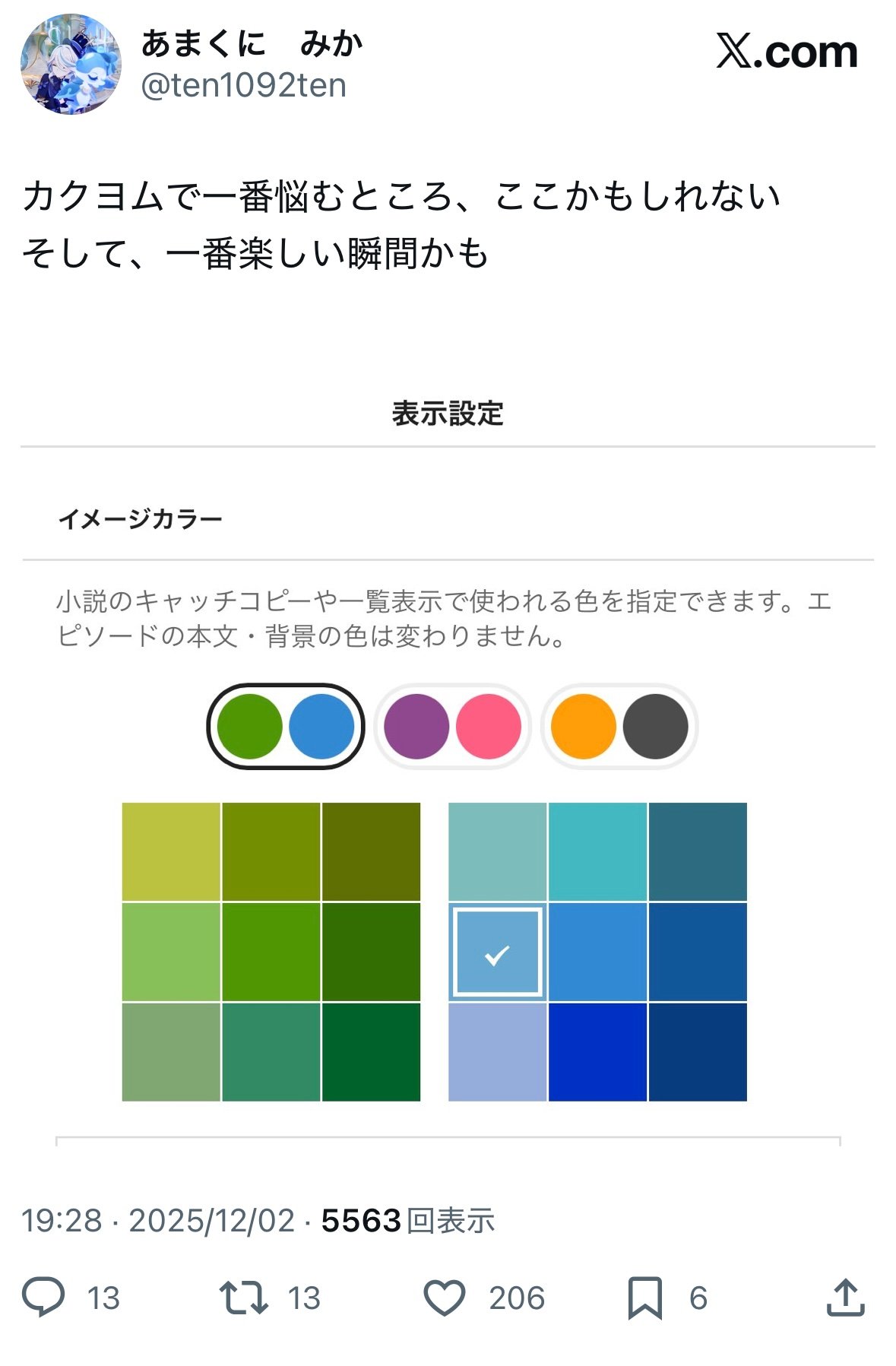The image size is (896, 1366).
Task: Share the post via the upload arrow
Action: pos(845,1297)
